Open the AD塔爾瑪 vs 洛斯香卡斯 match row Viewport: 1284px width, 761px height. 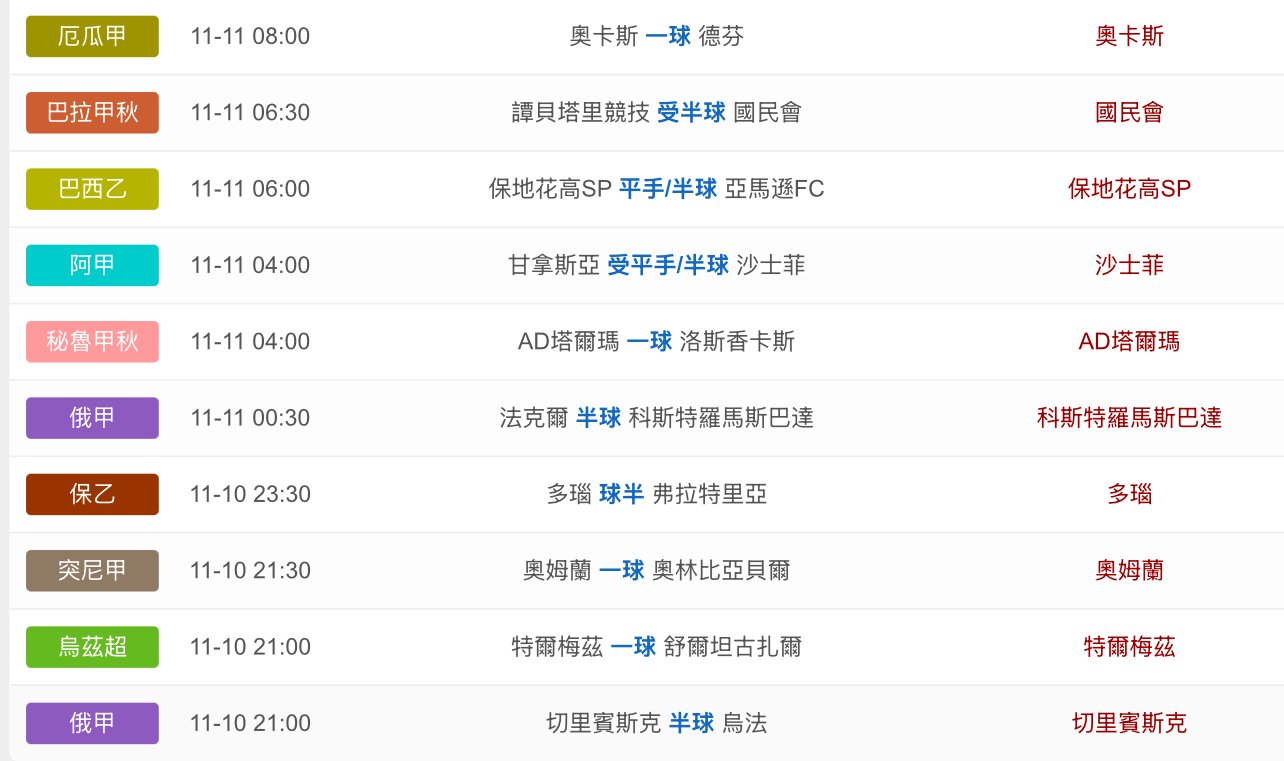click(656, 342)
